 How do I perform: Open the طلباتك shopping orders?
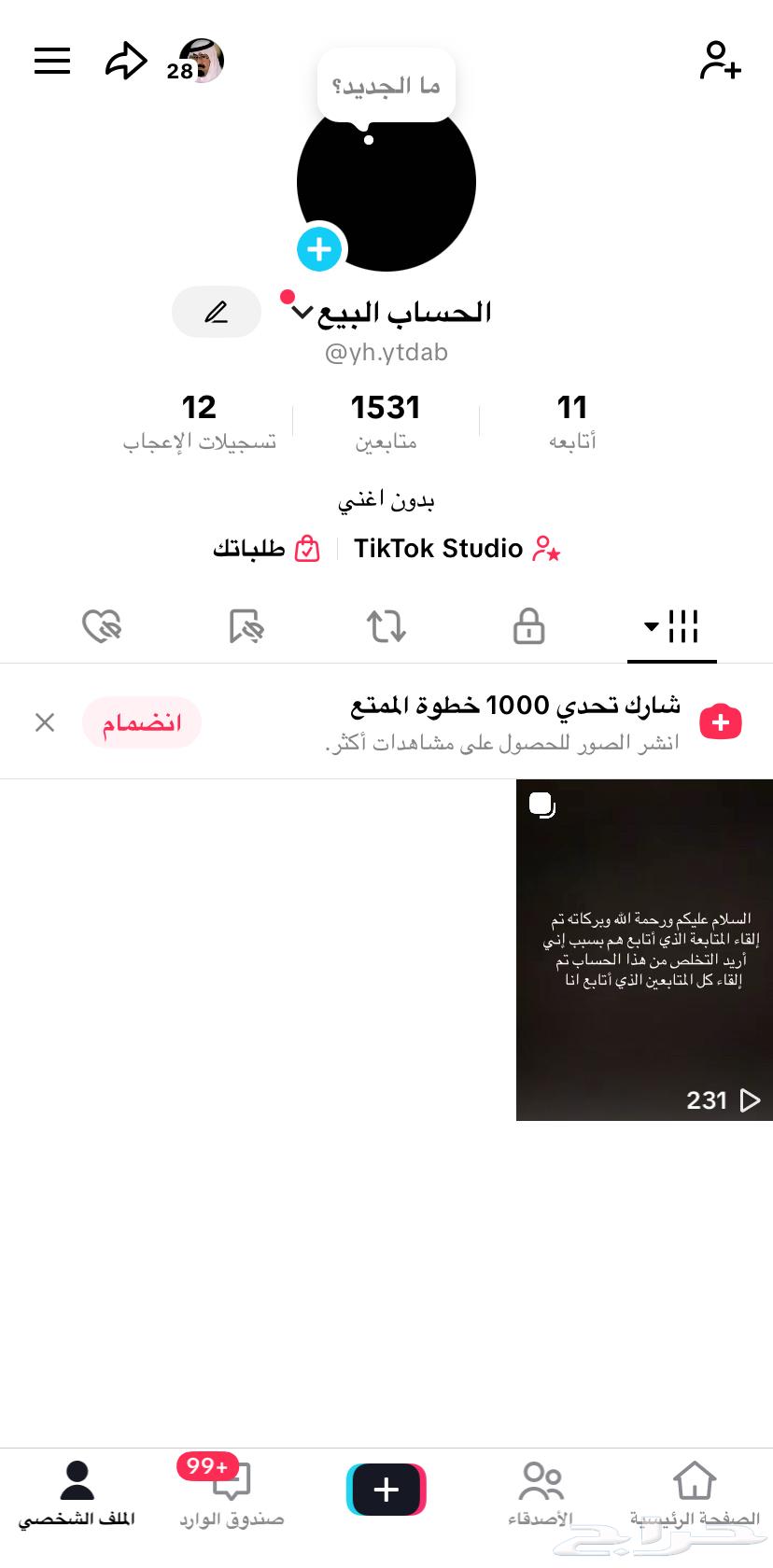coord(266,548)
